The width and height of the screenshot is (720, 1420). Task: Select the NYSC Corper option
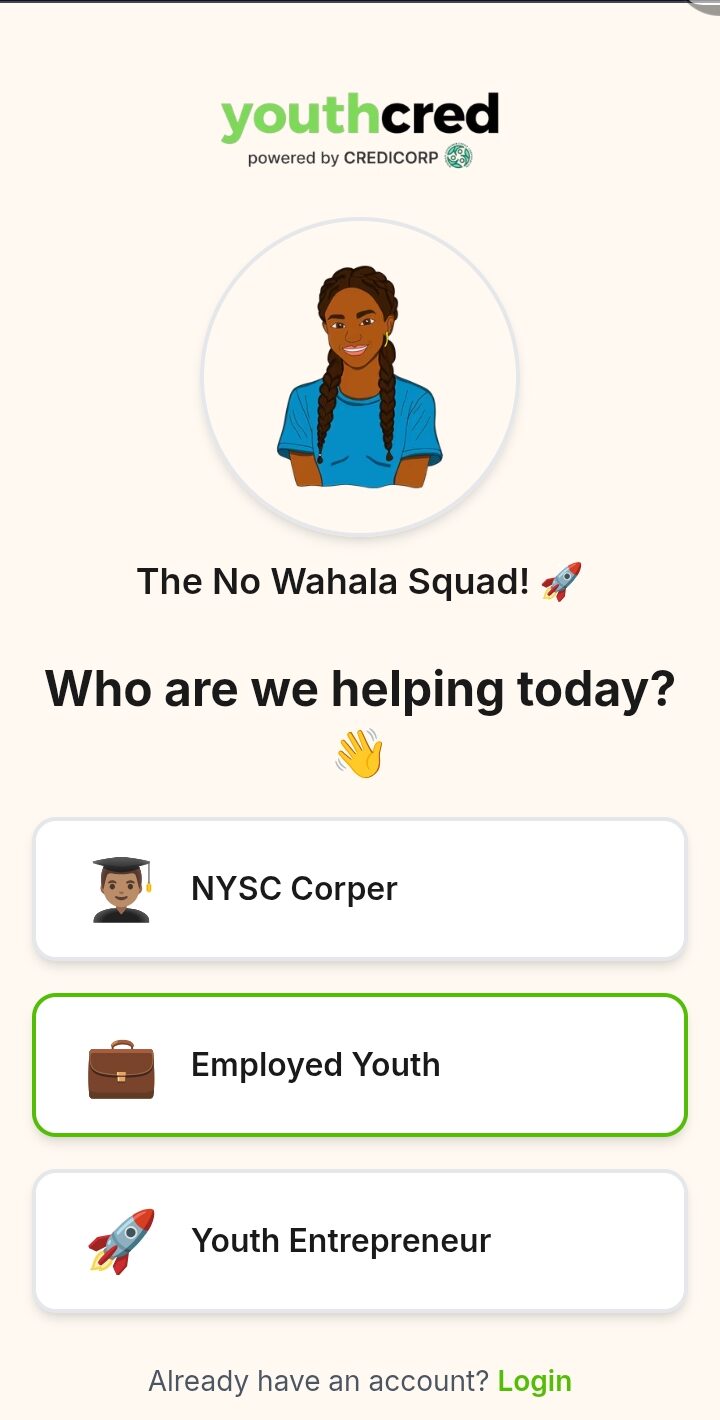click(360, 889)
